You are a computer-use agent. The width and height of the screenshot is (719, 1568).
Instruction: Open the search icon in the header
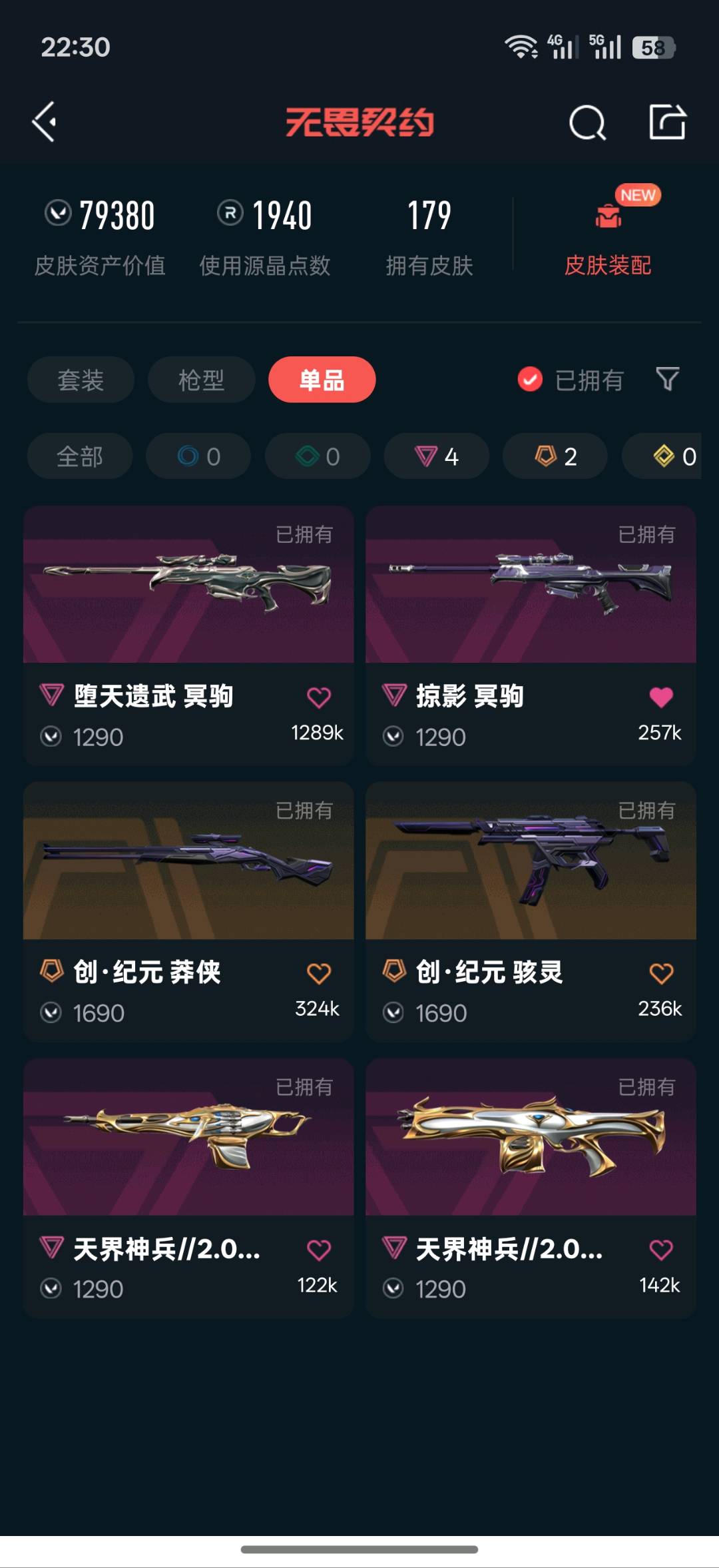(x=587, y=123)
